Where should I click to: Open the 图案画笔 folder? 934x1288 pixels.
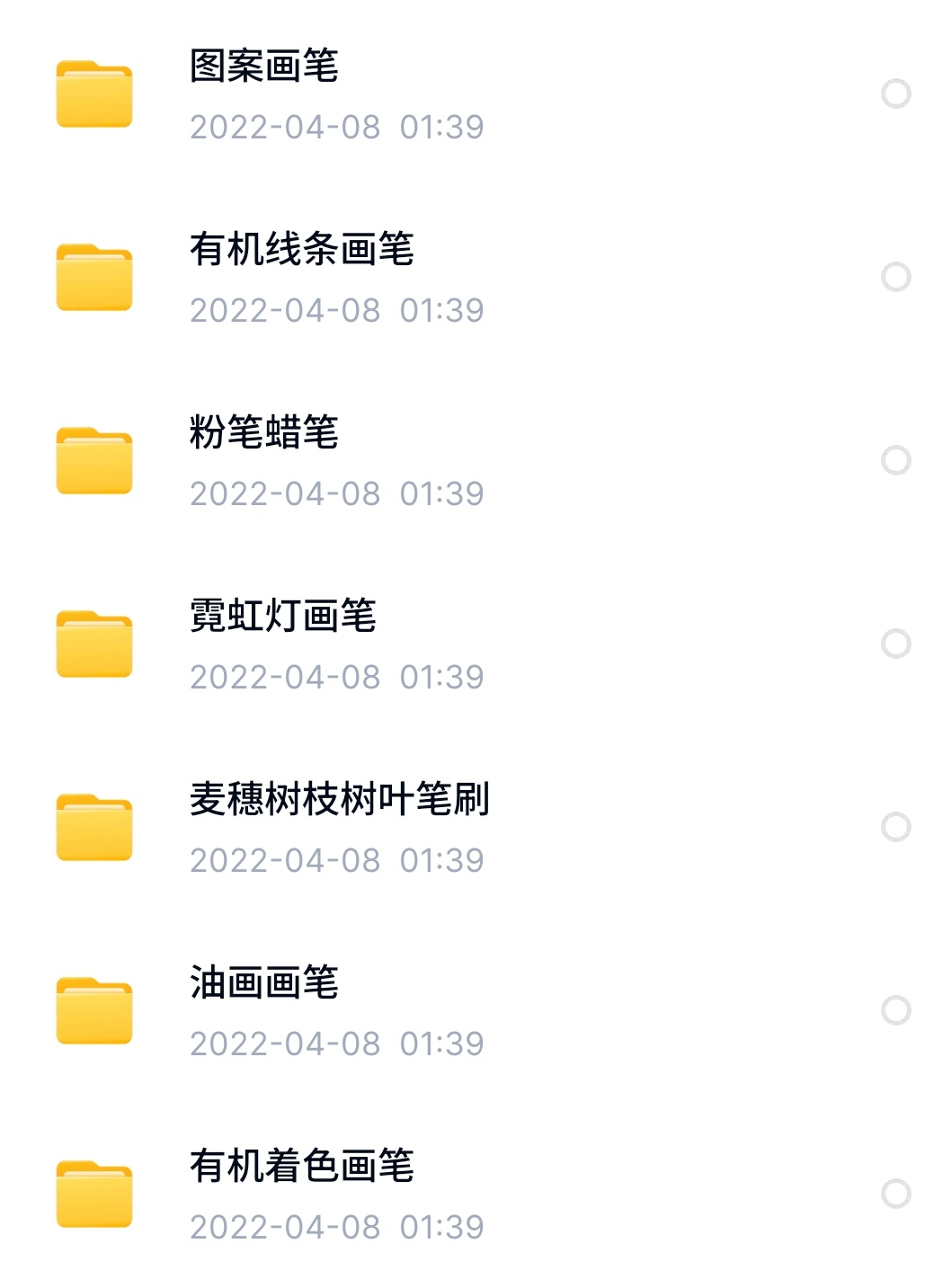pyautogui.click(x=263, y=67)
